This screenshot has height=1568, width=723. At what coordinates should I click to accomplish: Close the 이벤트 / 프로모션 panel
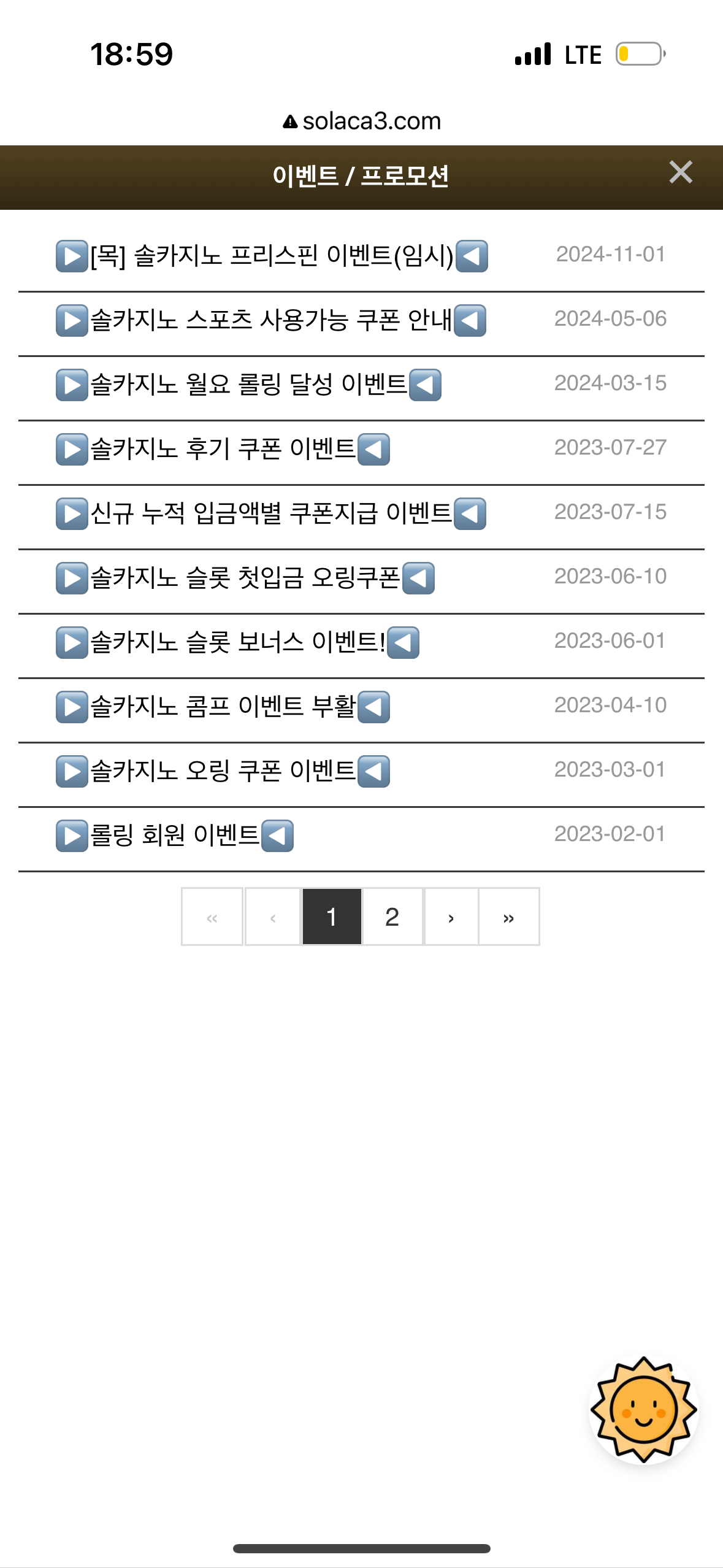[x=681, y=172]
